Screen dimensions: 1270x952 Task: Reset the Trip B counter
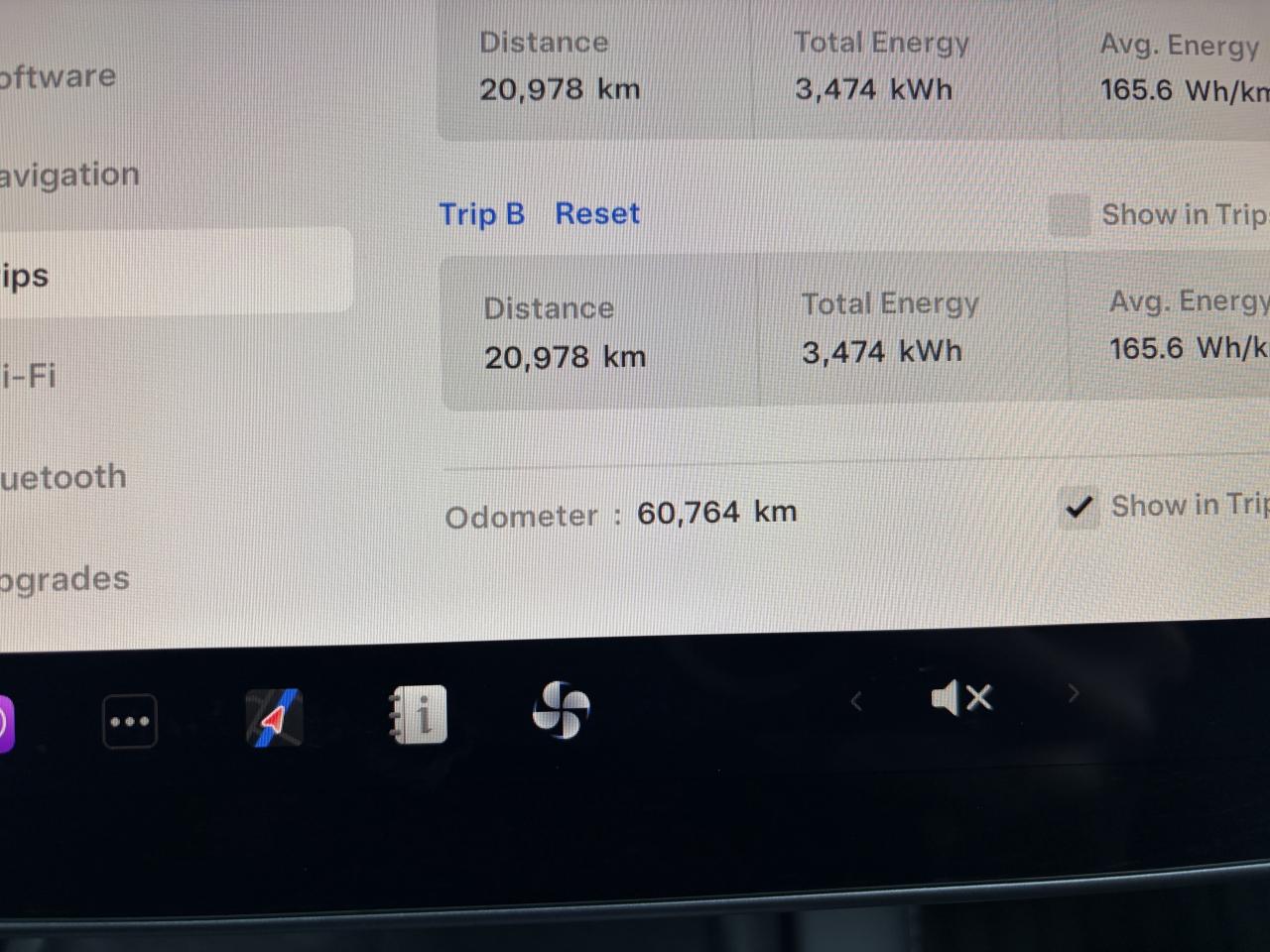click(596, 213)
